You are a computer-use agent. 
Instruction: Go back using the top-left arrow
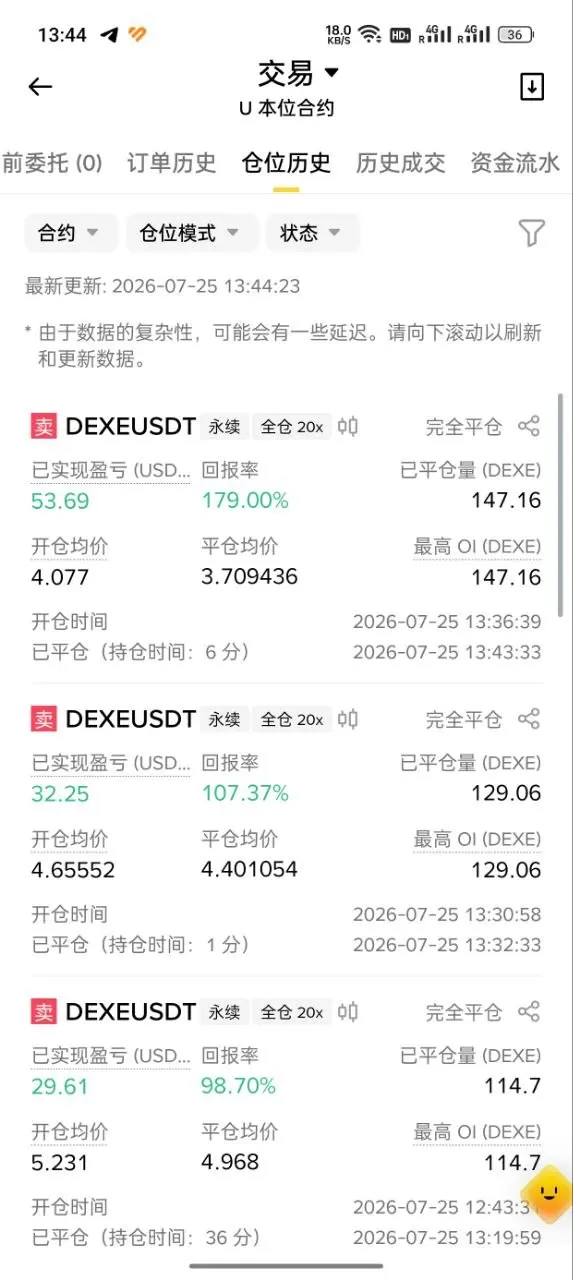pos(40,87)
